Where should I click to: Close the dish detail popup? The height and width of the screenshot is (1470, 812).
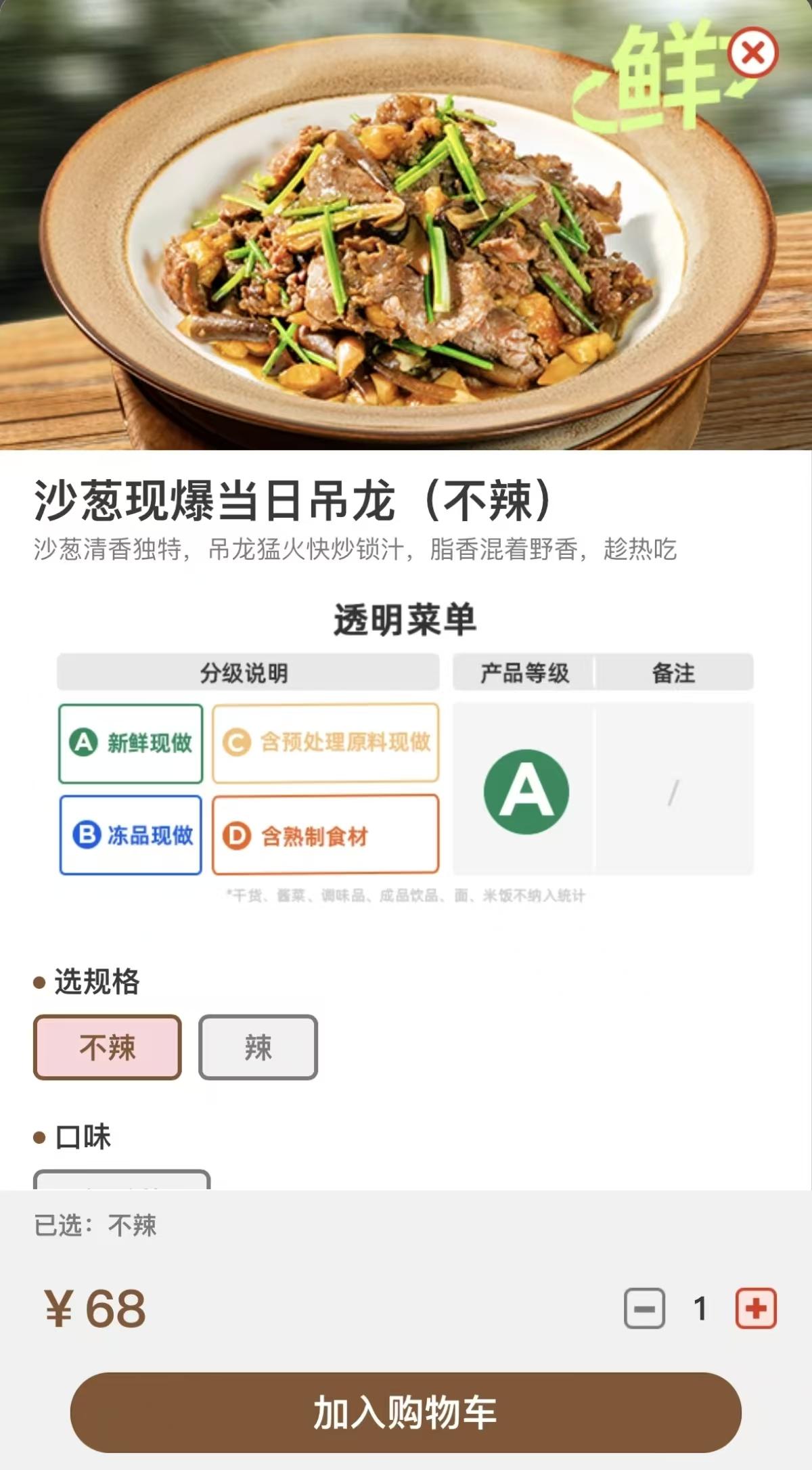point(752,53)
